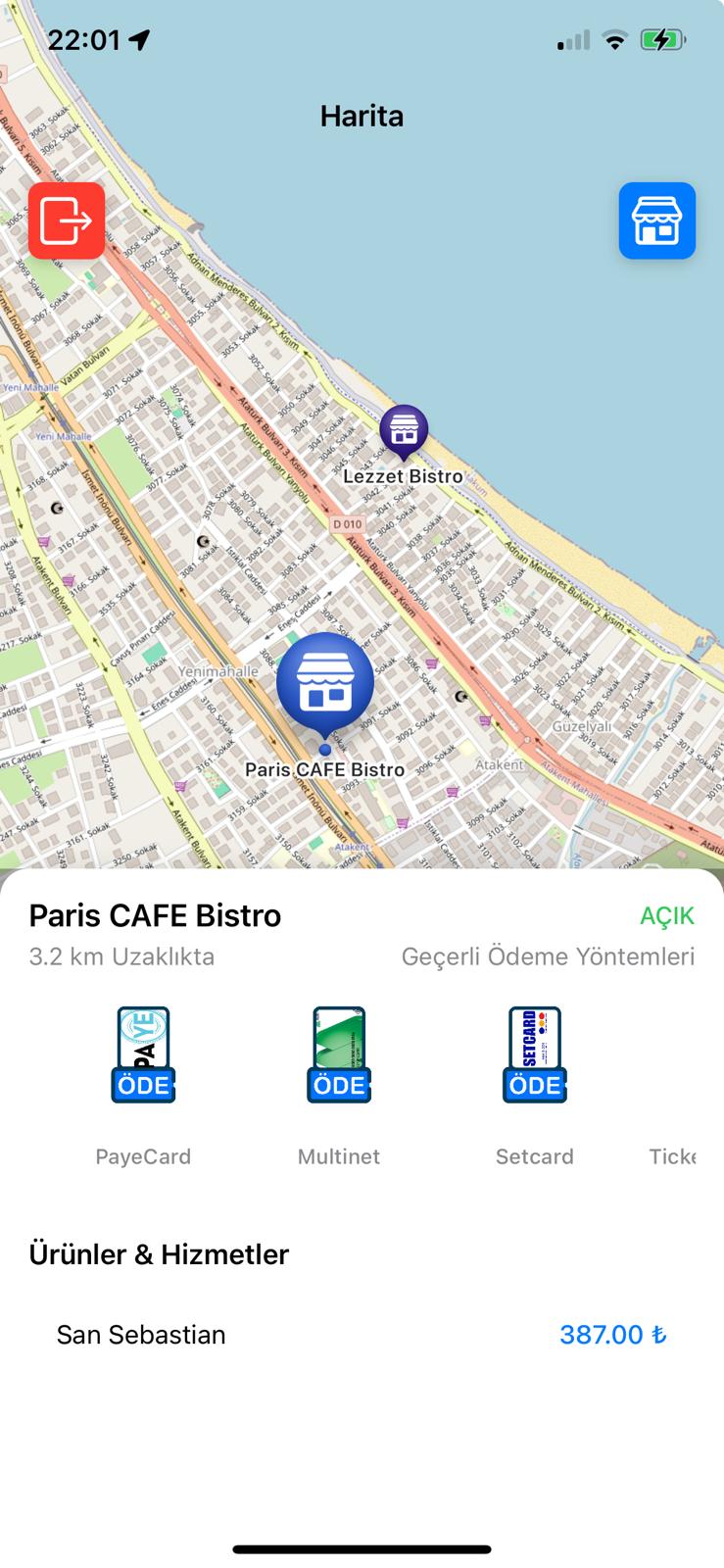Open the Paris CAFE Bistro detail panel
The width and height of the screenshot is (724, 1568).
(x=155, y=915)
